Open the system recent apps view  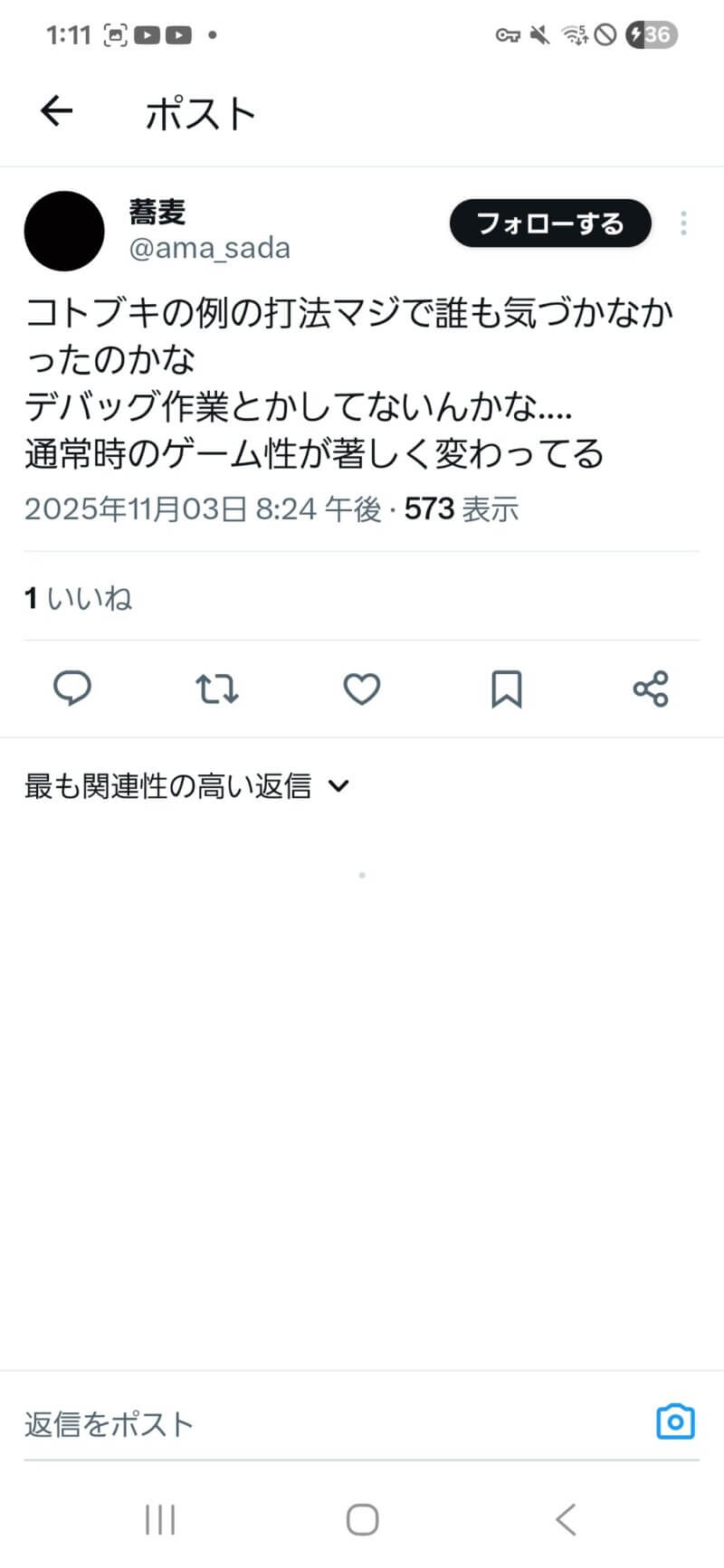(x=160, y=1520)
